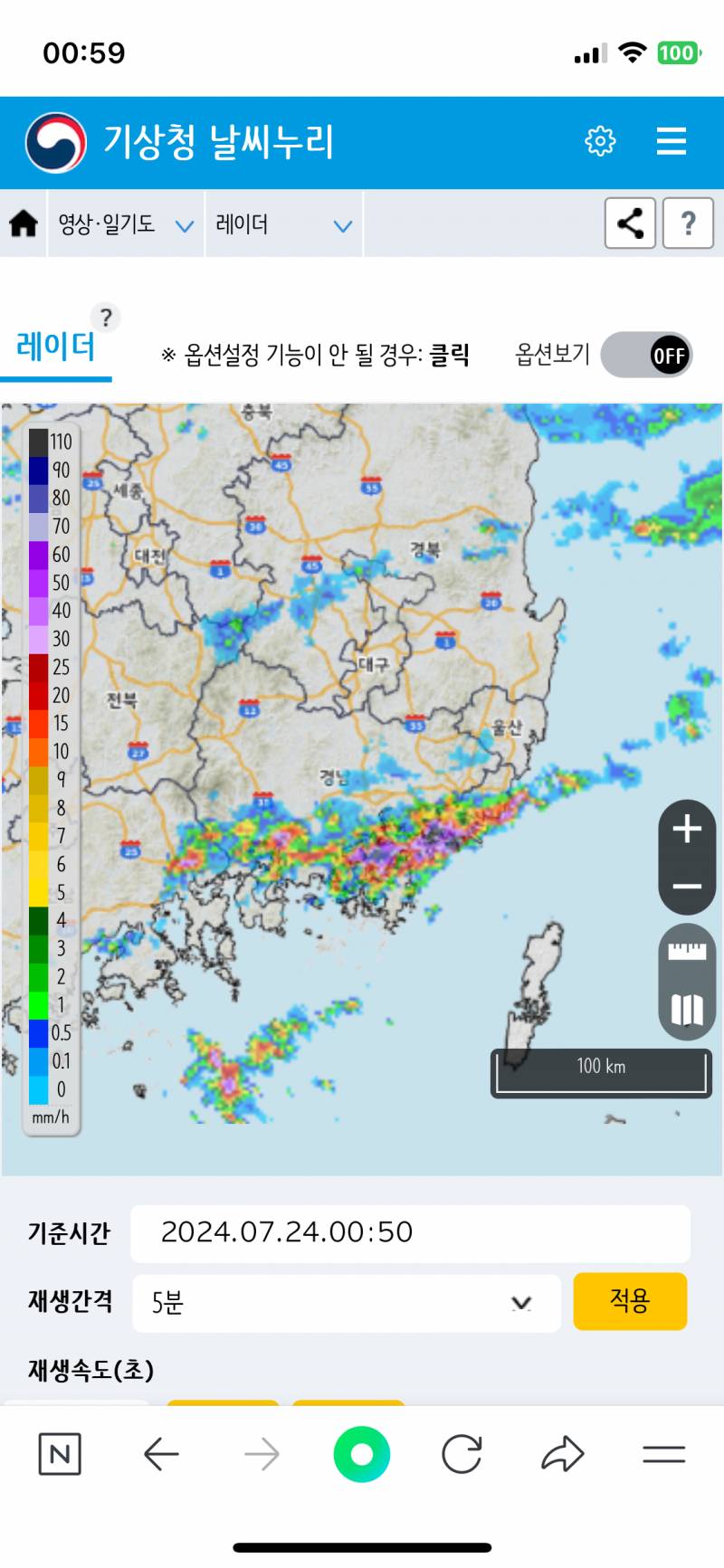Zoom in on the radar map
724x1568 pixels.
point(687,829)
